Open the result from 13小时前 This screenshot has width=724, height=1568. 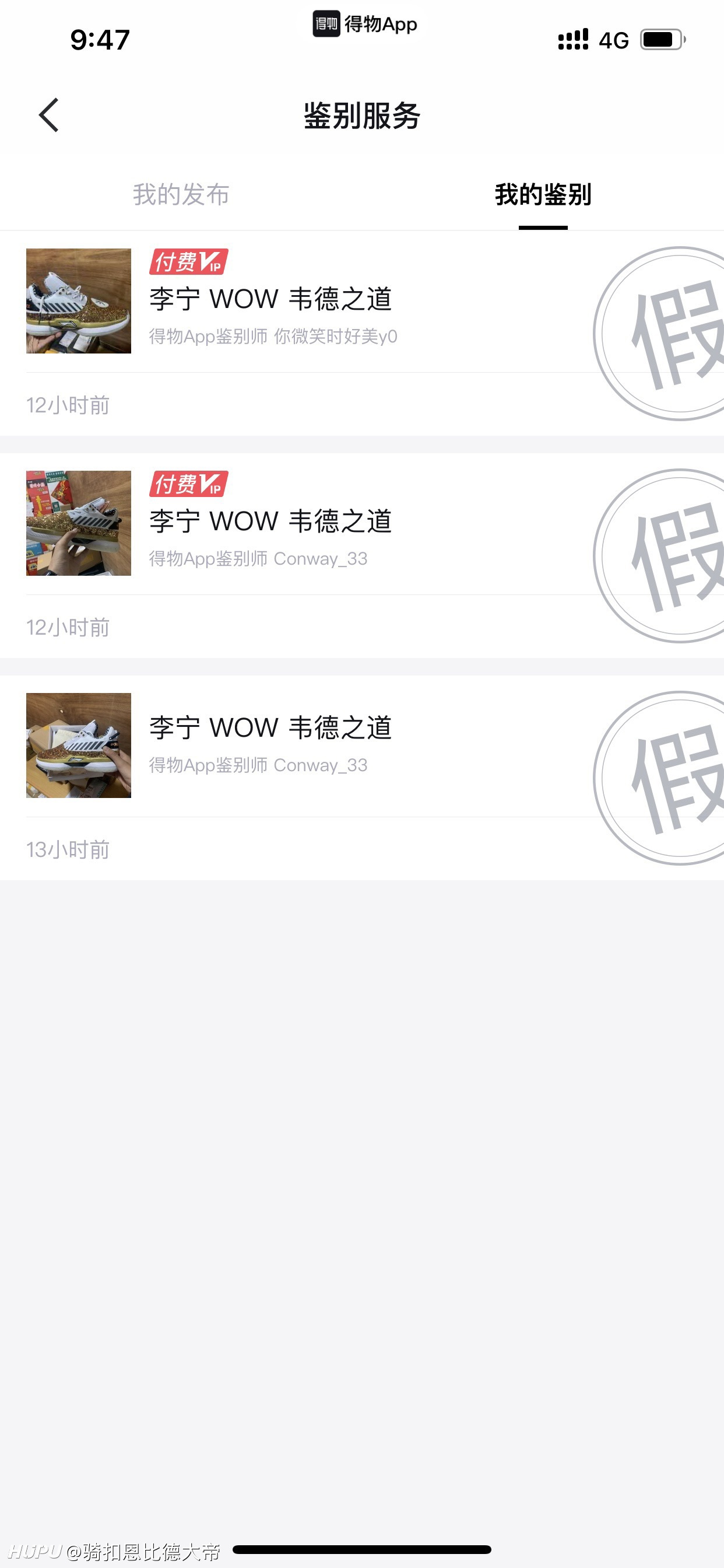[362, 778]
